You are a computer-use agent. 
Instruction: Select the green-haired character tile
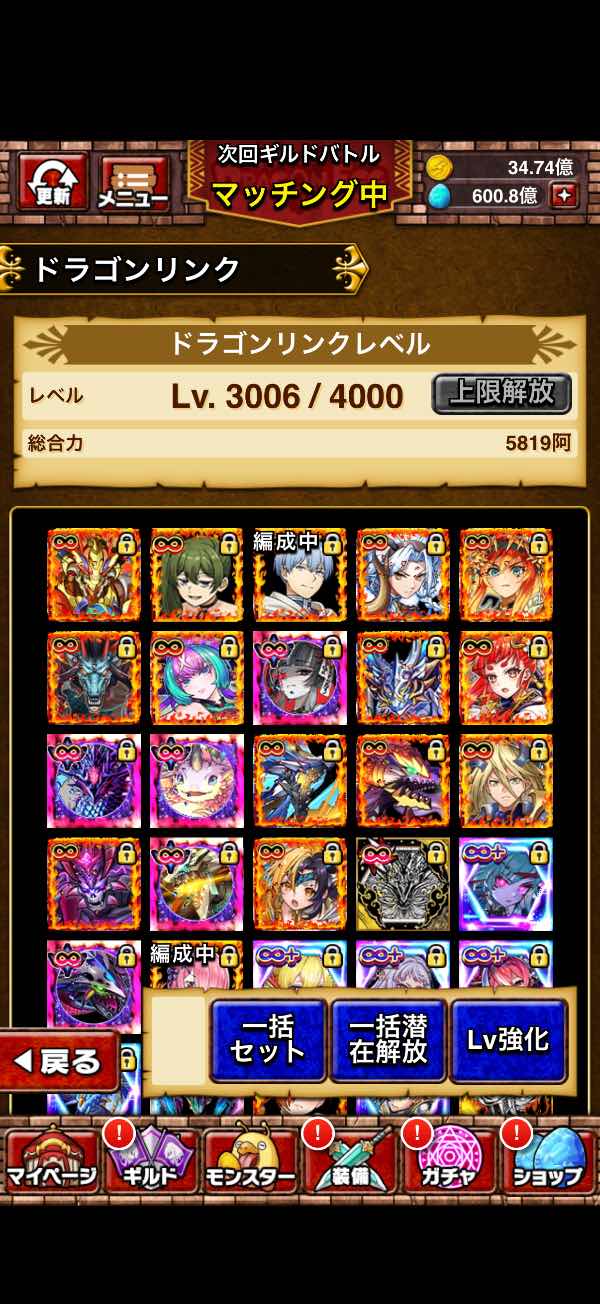click(197, 576)
